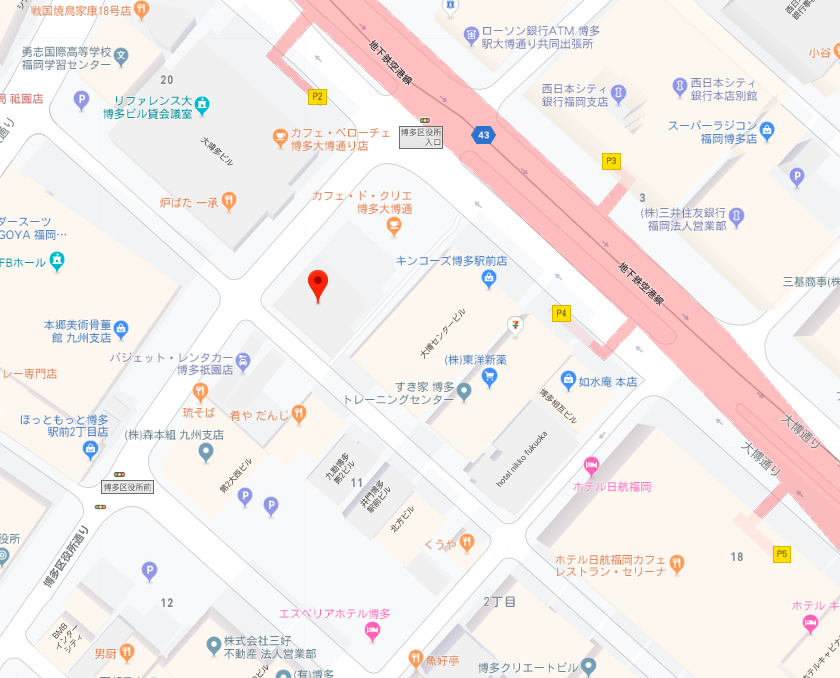Image resolution: width=840 pixels, height=678 pixels.
Task: Open the 肴や だんじ restaurant marker
Action: click(298, 414)
